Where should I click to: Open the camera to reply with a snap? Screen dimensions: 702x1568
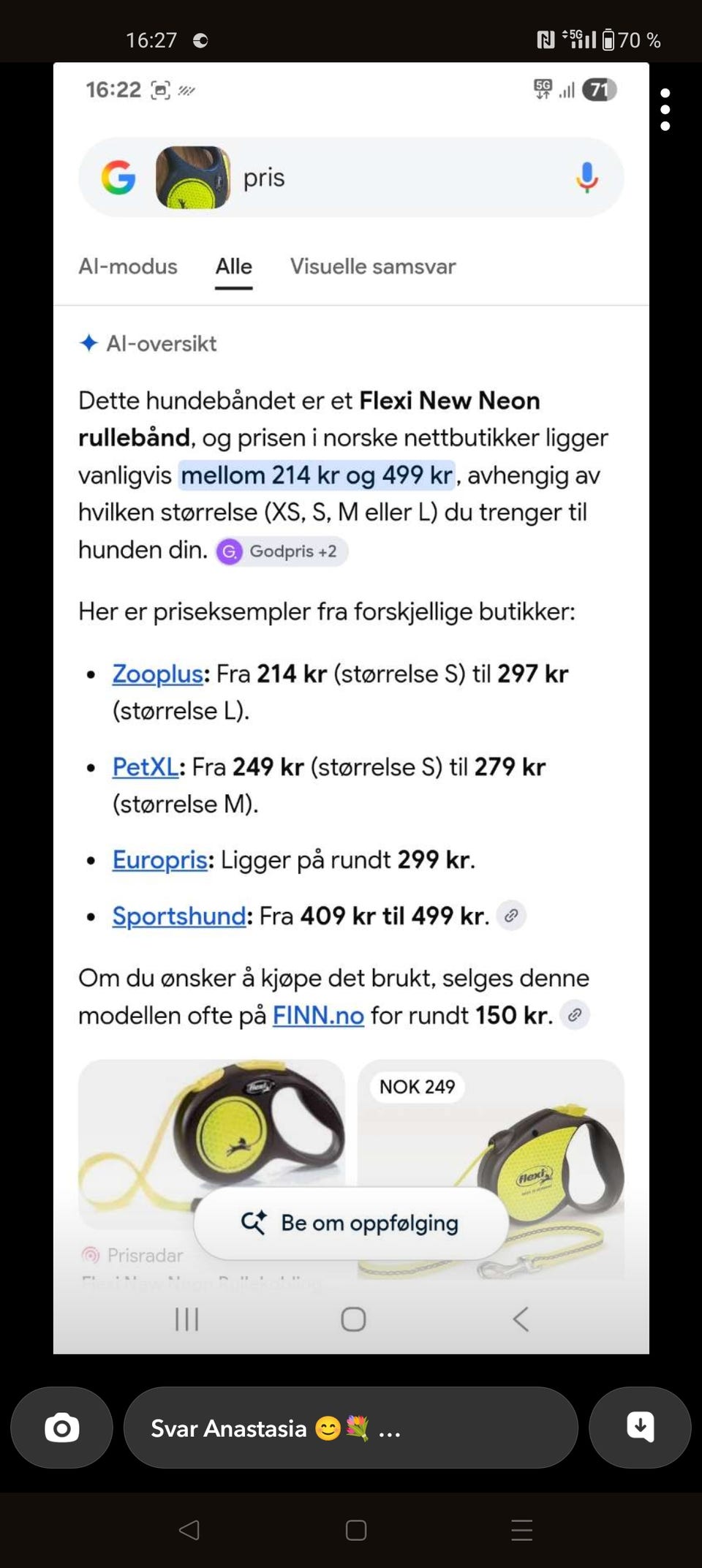[x=61, y=1427]
